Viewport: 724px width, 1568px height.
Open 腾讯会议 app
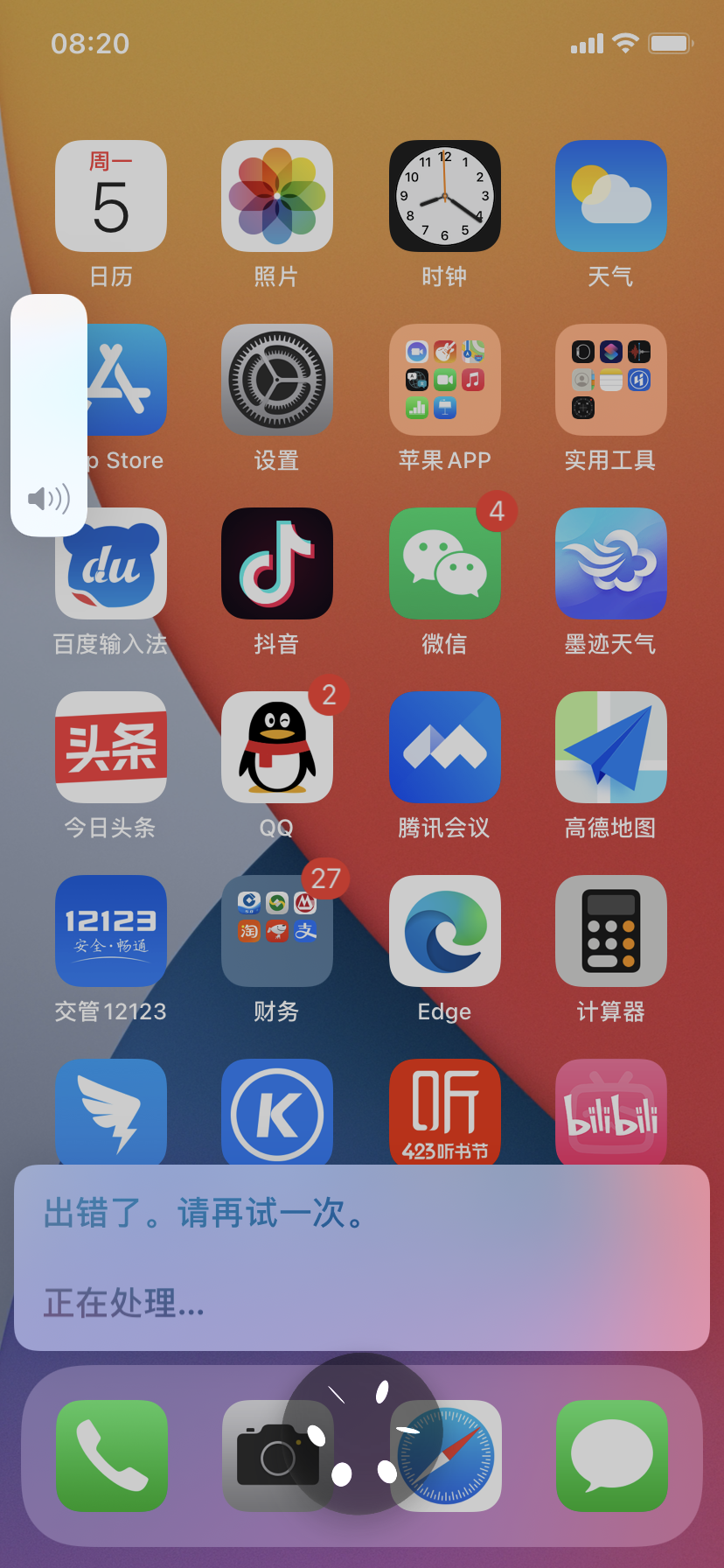point(444,747)
